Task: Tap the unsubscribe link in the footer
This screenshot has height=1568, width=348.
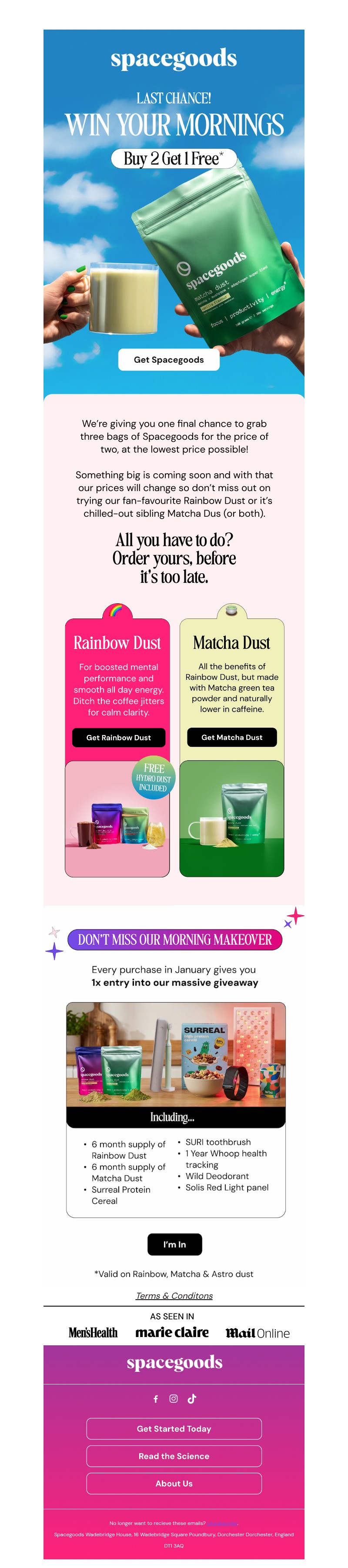Action: point(223,1523)
